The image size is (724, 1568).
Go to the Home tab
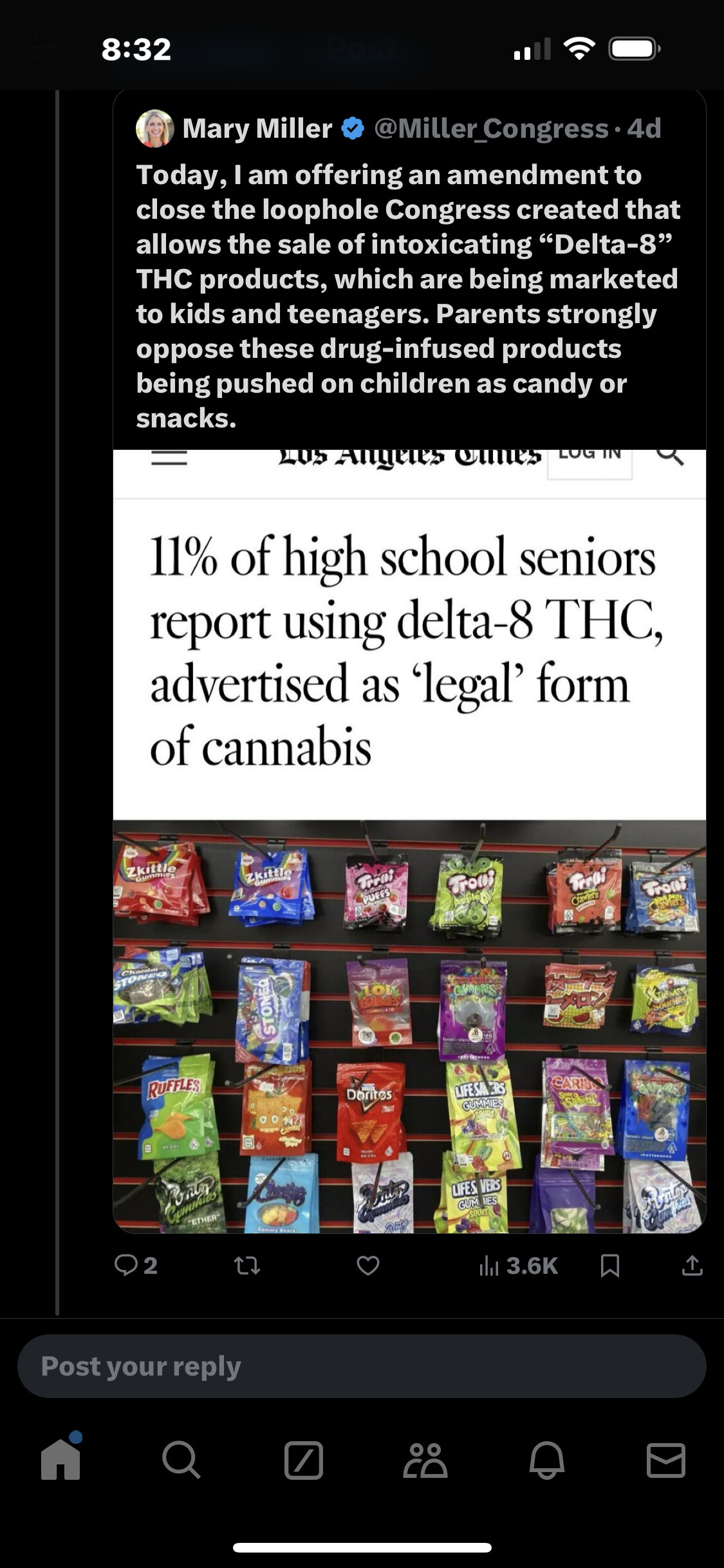tap(60, 1459)
